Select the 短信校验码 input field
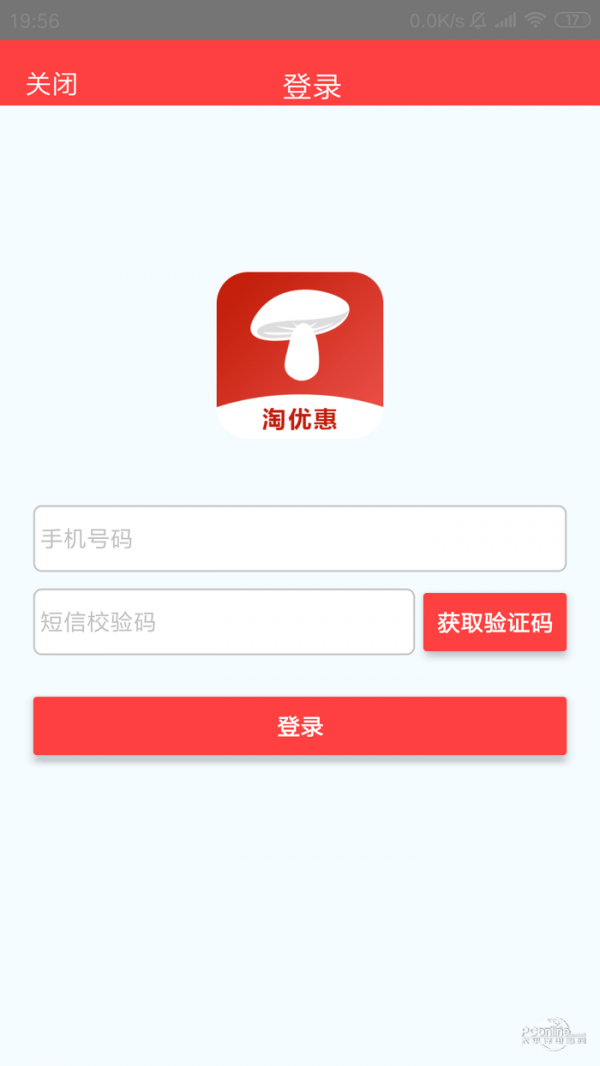Image resolution: width=600 pixels, height=1066 pixels. click(x=224, y=622)
